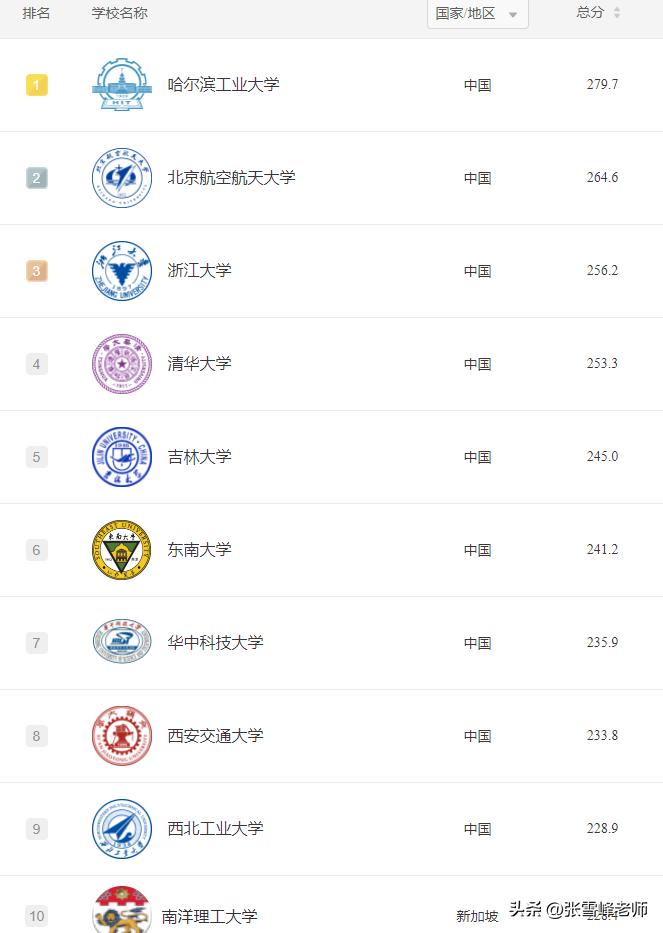Open 东南大学 details

199,550
